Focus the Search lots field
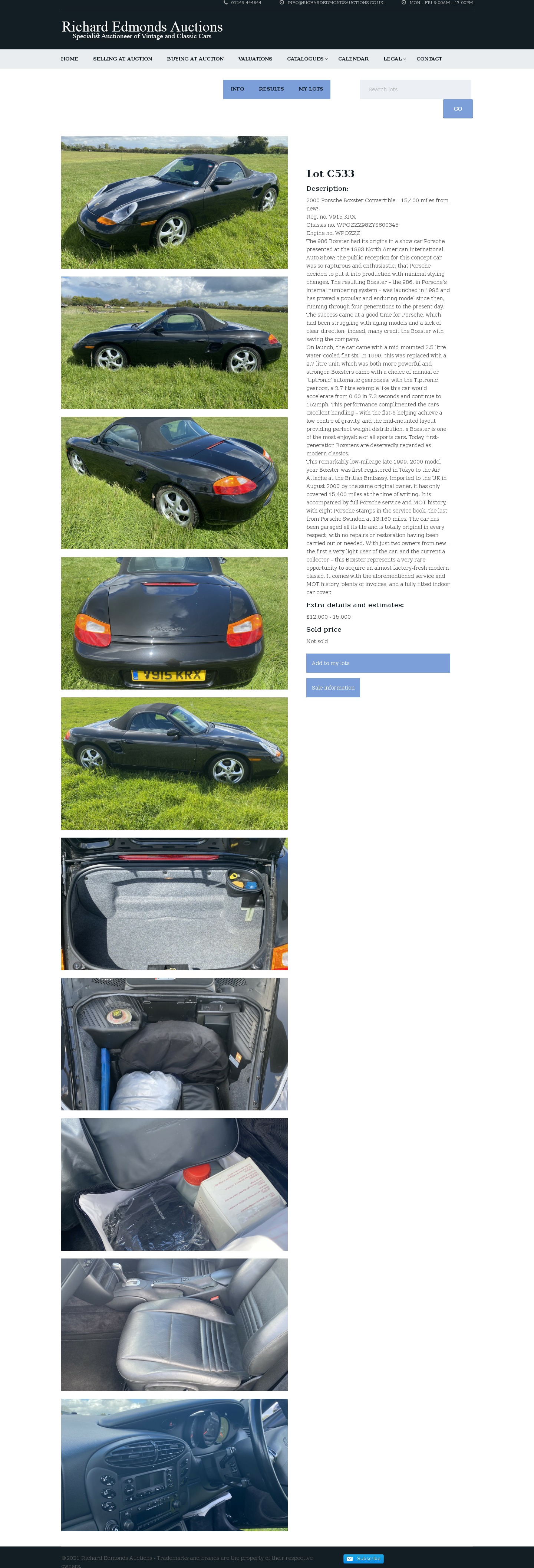 [415, 89]
